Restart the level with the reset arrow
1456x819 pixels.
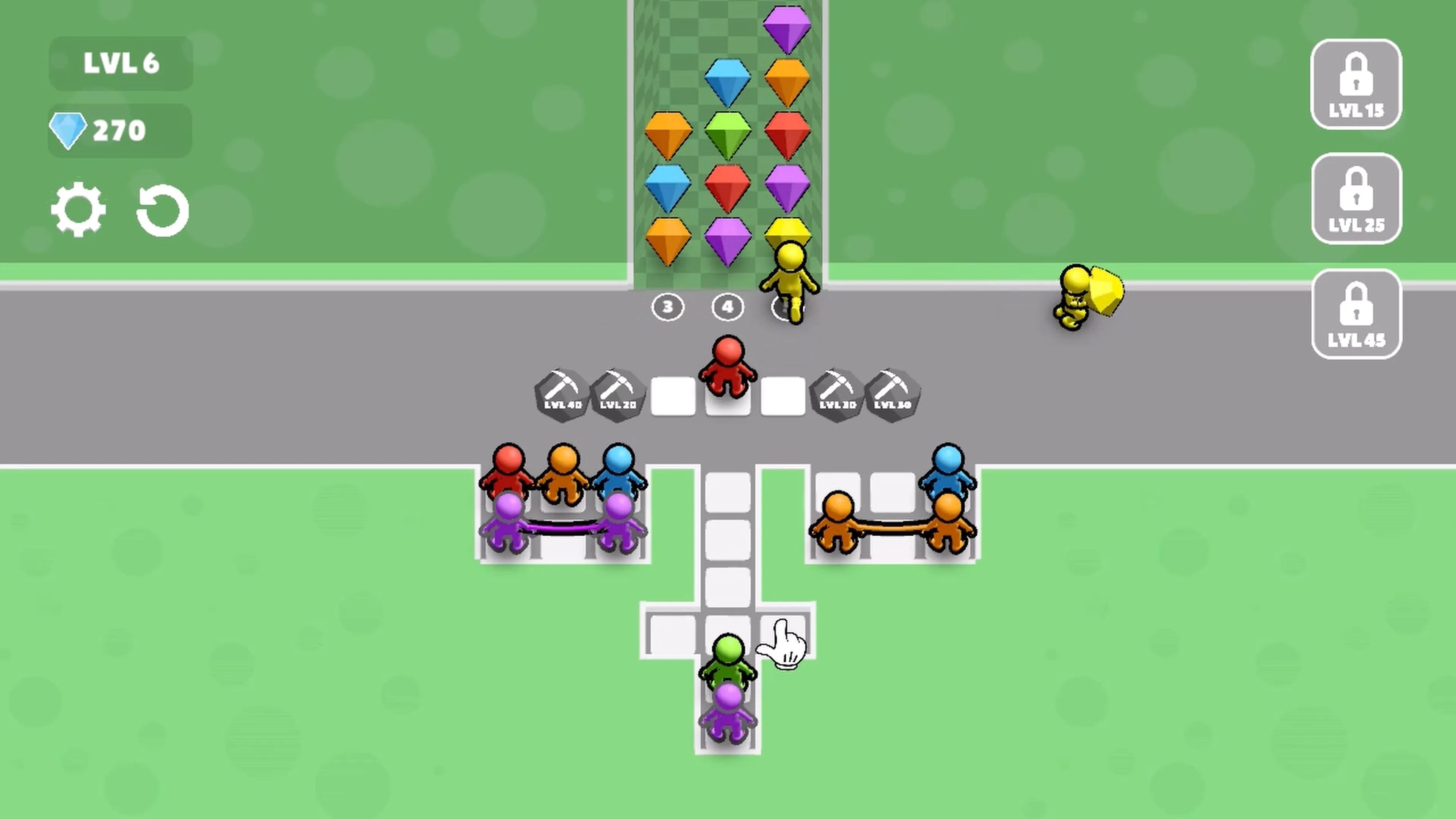pyautogui.click(x=163, y=210)
